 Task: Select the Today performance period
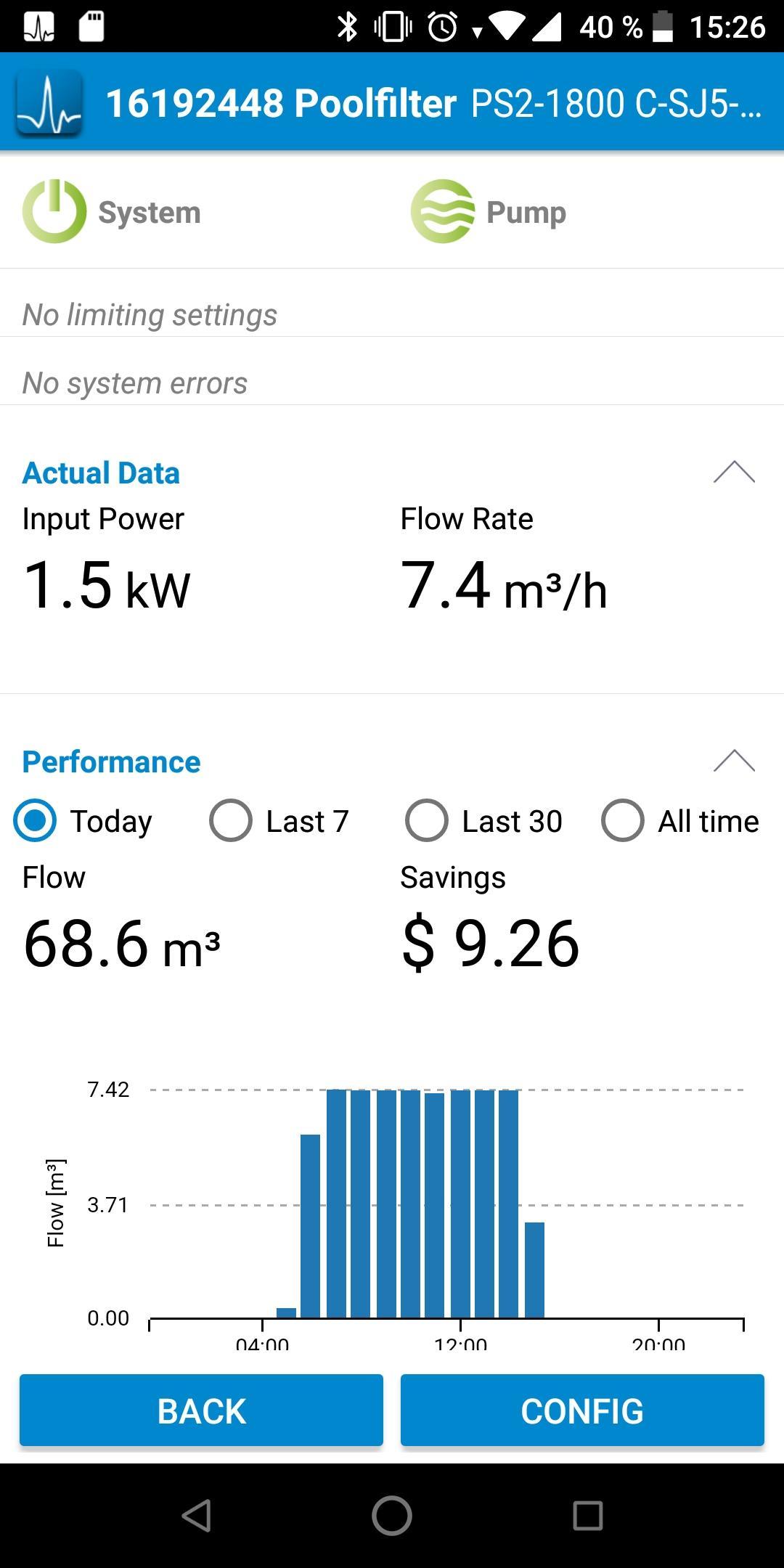pos(35,821)
